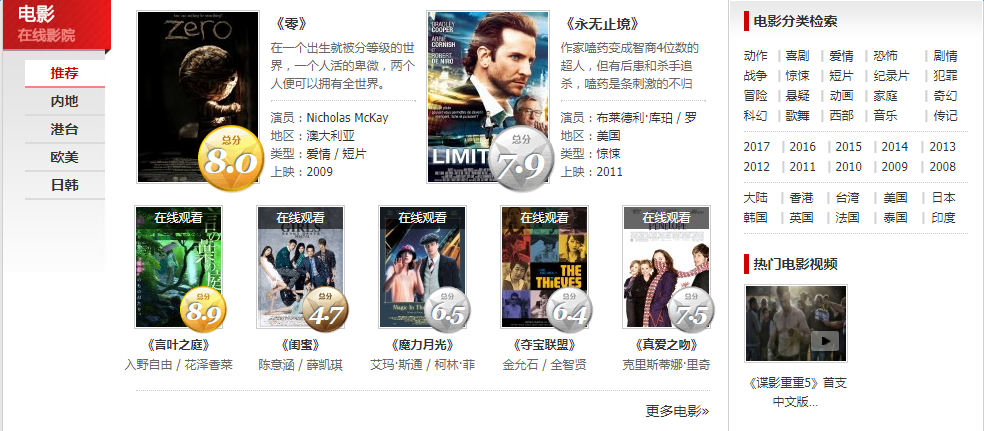984x431 pixels.
Task: Switch to the 港台 tab
Action: [64, 129]
